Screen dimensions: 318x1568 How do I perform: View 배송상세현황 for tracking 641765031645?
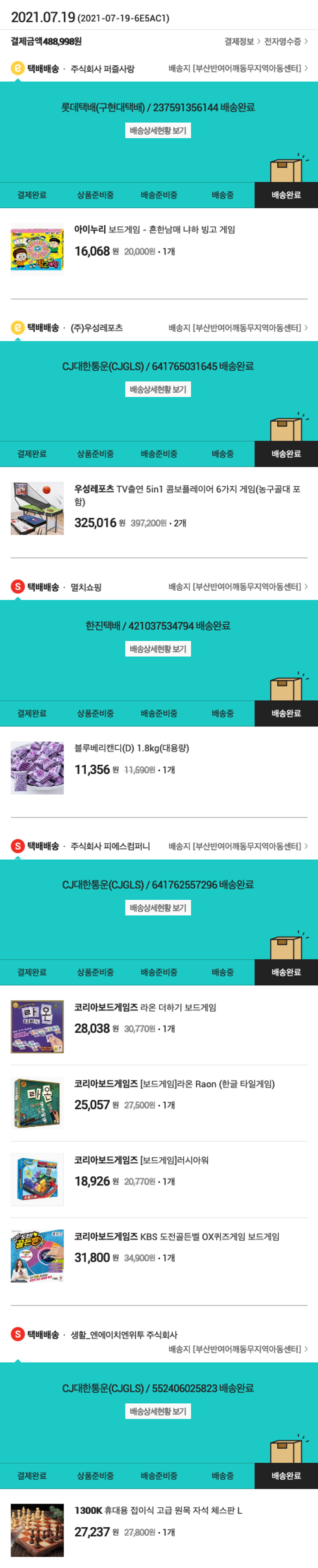pyautogui.click(x=158, y=390)
